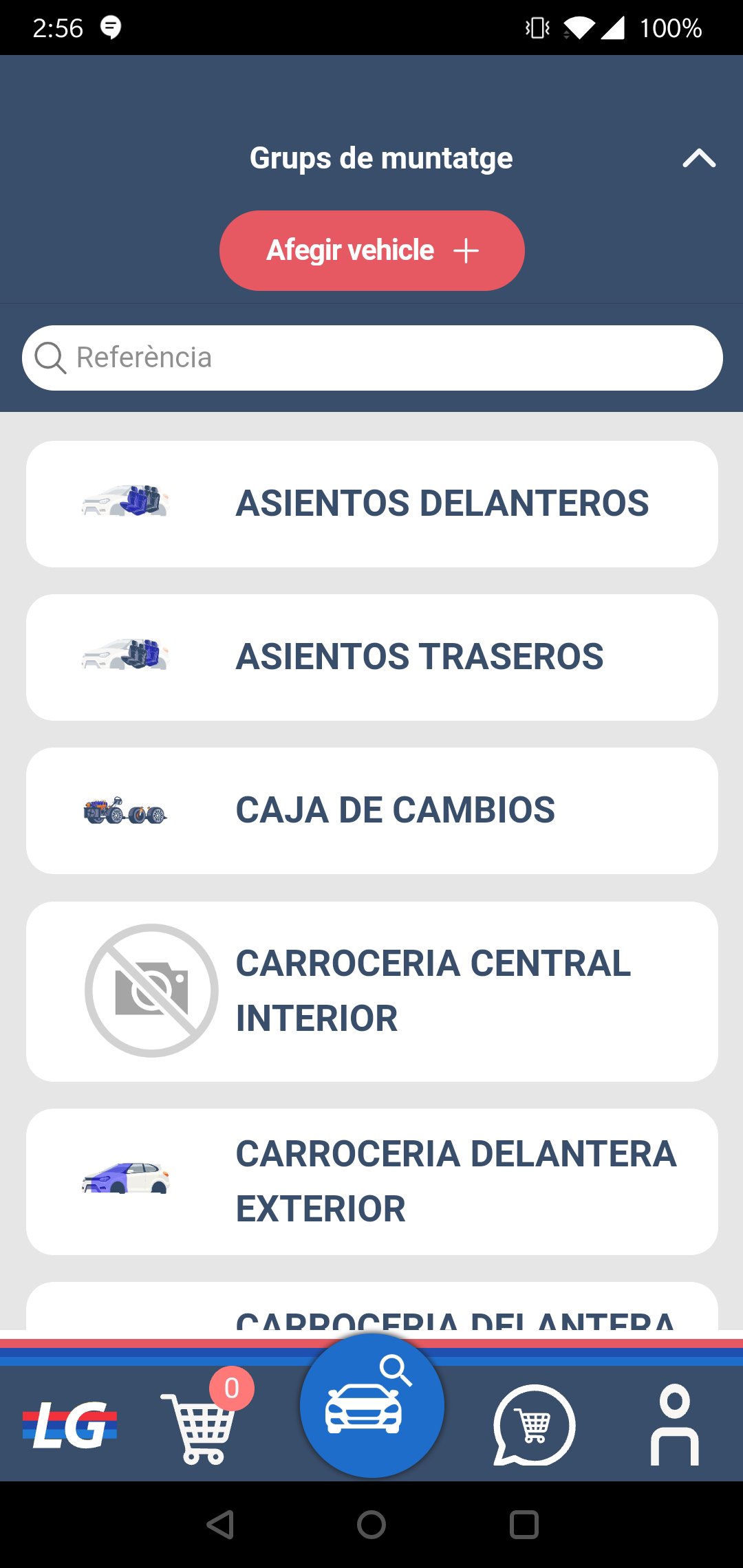Open the user profile tab

pyautogui.click(x=675, y=1424)
